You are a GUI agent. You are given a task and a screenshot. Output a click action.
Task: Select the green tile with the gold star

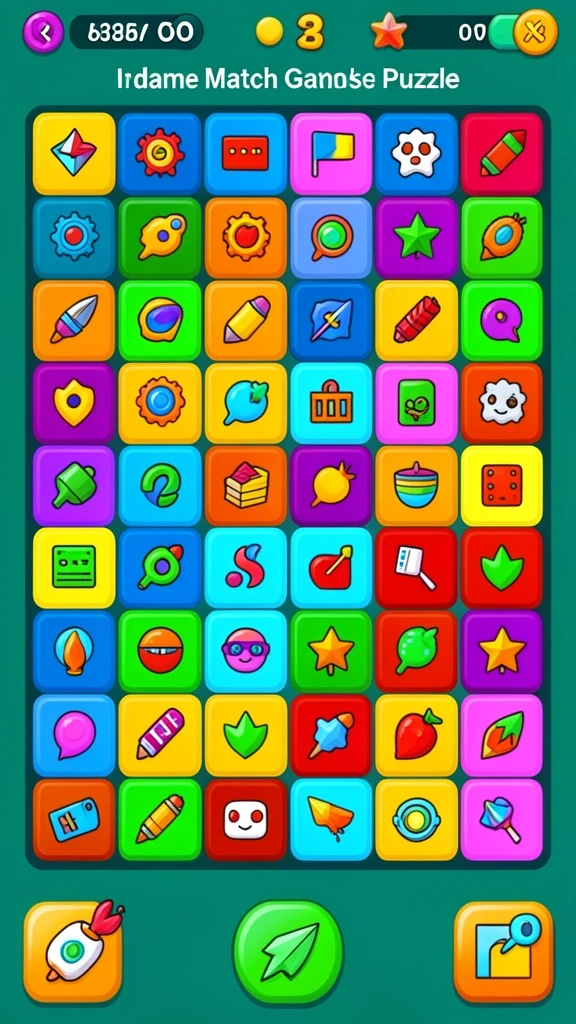(331, 651)
